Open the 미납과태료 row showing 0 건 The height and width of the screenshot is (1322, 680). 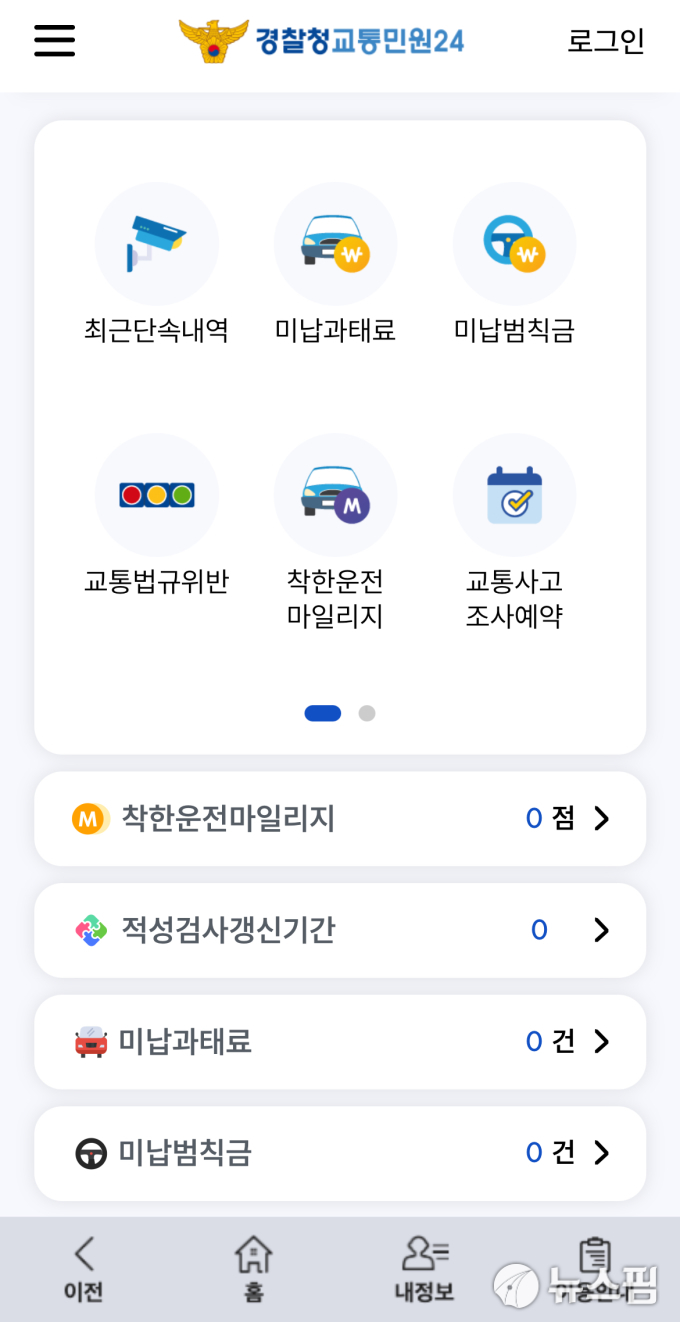(340, 1042)
